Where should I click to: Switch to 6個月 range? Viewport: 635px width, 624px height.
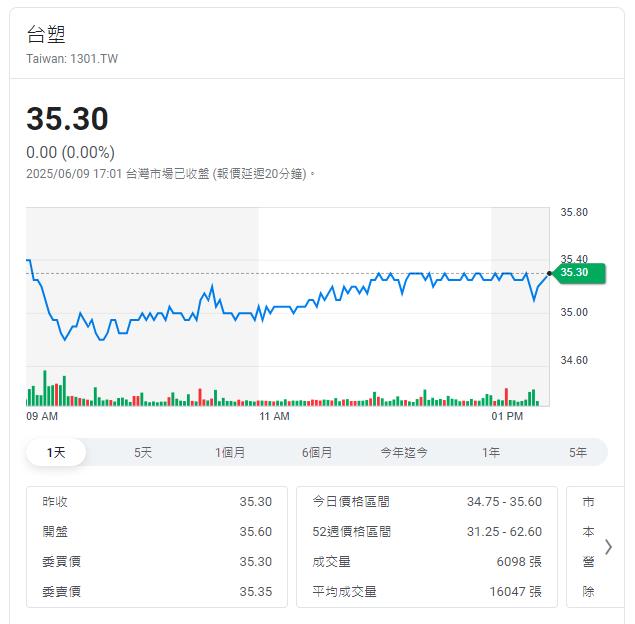click(x=317, y=452)
